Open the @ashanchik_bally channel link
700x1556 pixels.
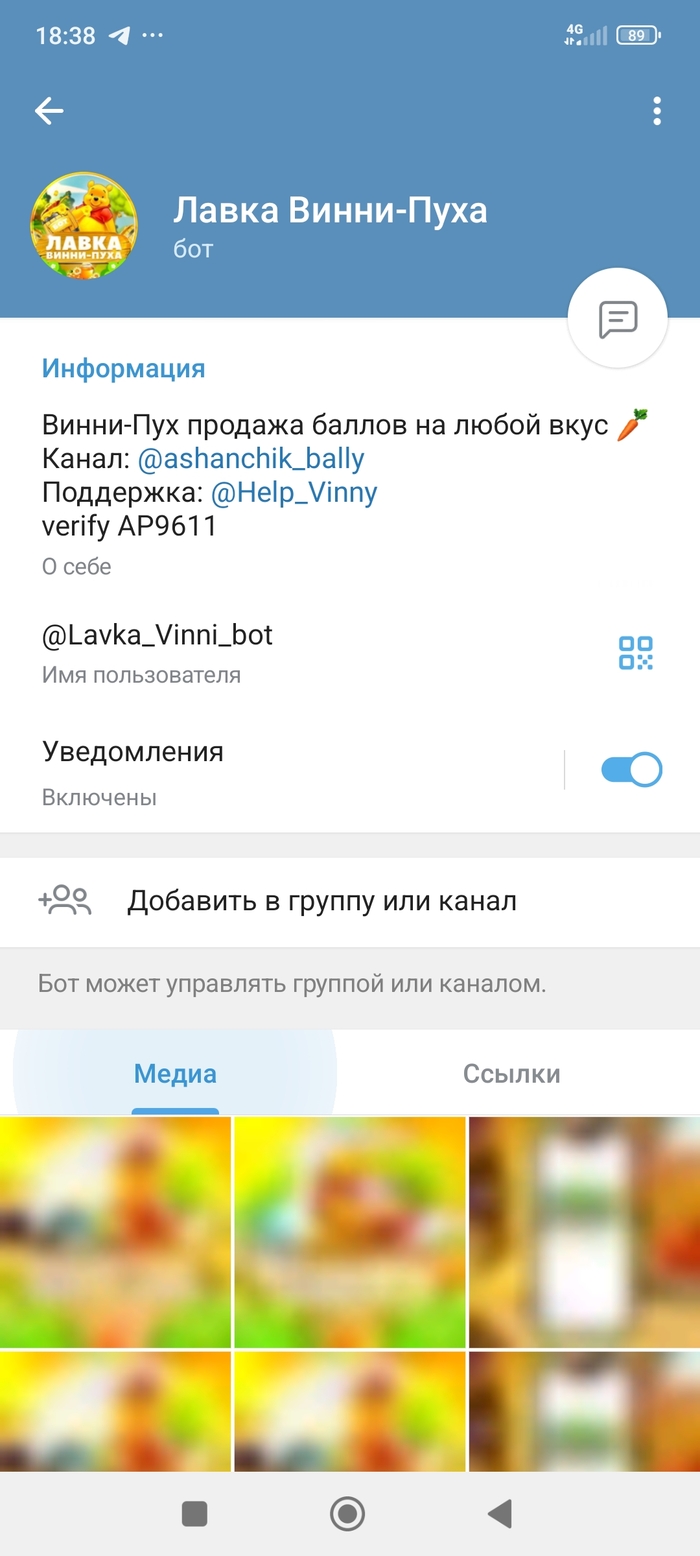tap(250, 459)
